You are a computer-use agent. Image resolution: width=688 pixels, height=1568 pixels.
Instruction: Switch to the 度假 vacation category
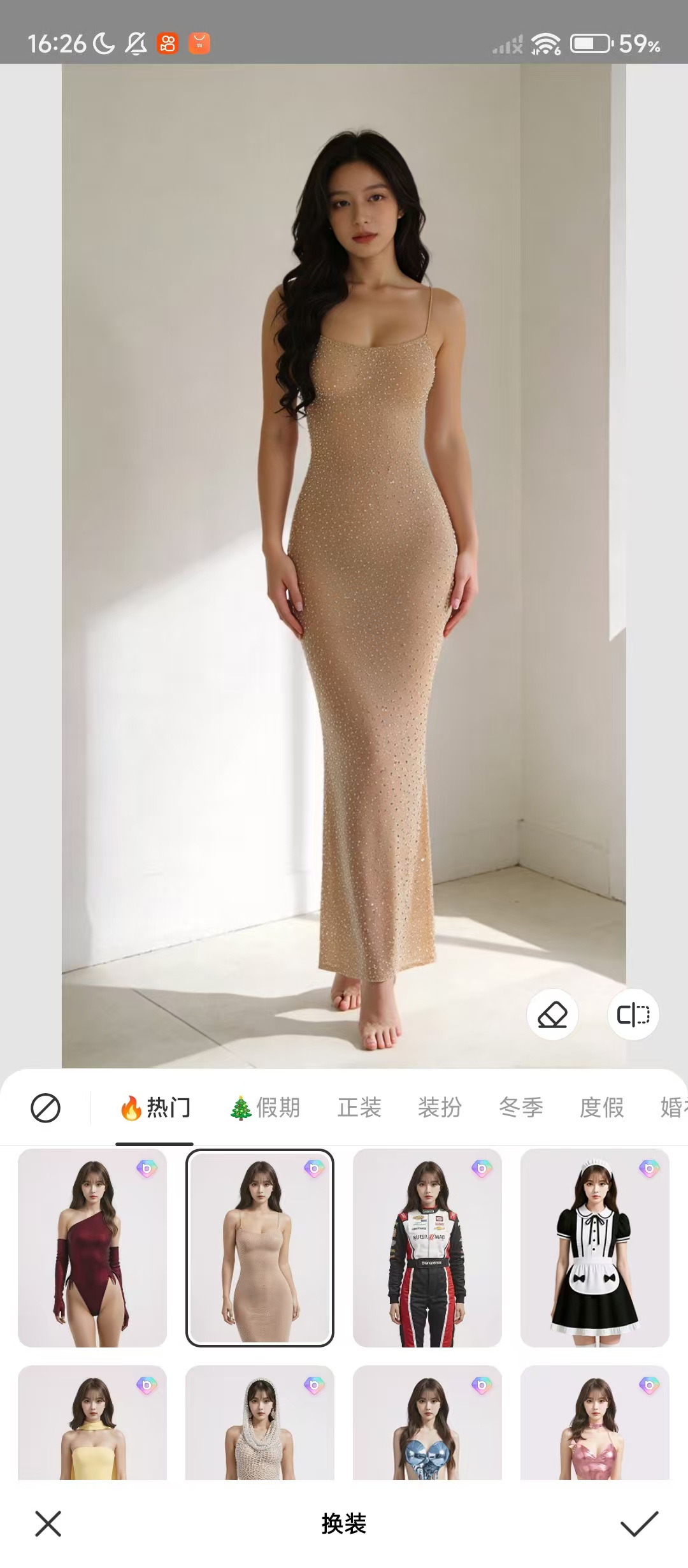point(601,1108)
